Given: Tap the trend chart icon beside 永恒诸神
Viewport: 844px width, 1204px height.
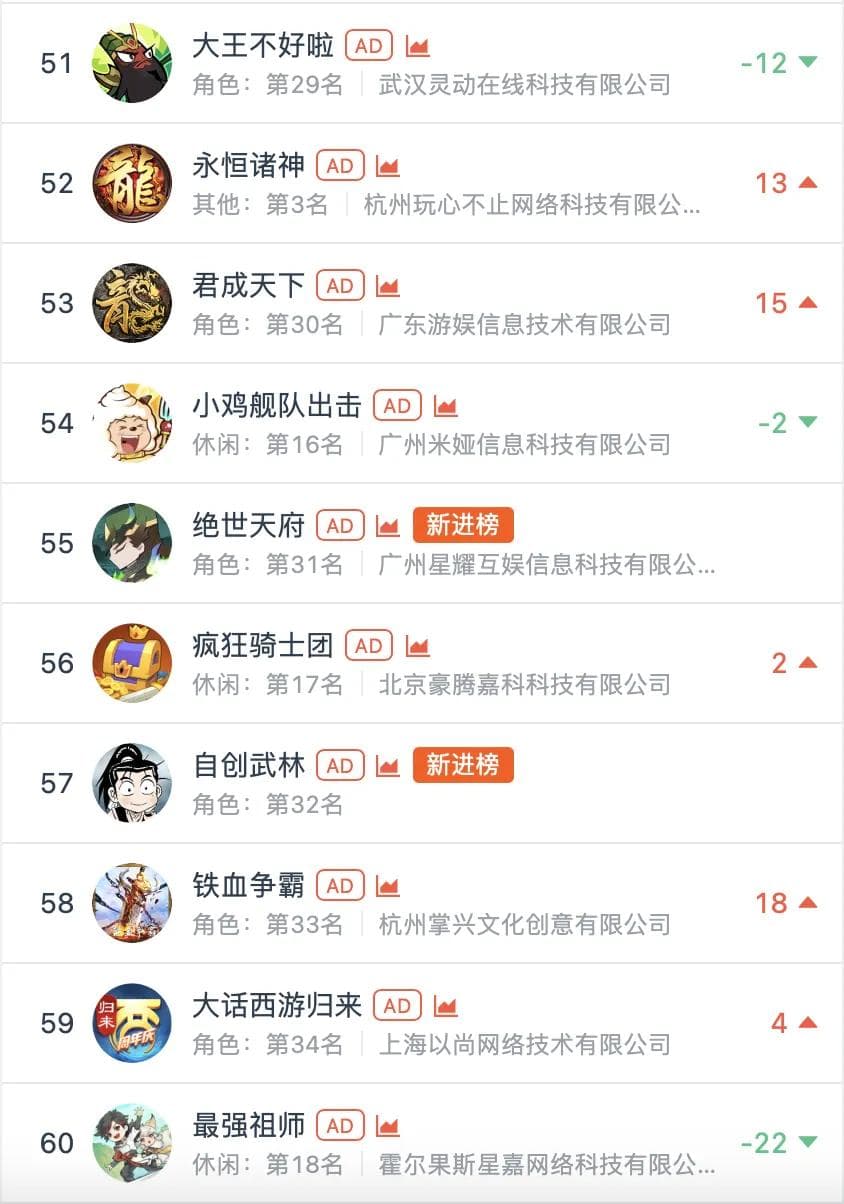Looking at the screenshot, I should 388,166.
